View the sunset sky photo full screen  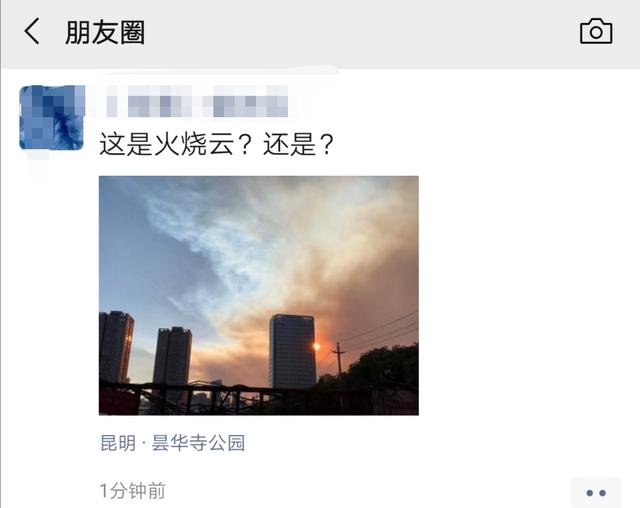click(258, 295)
